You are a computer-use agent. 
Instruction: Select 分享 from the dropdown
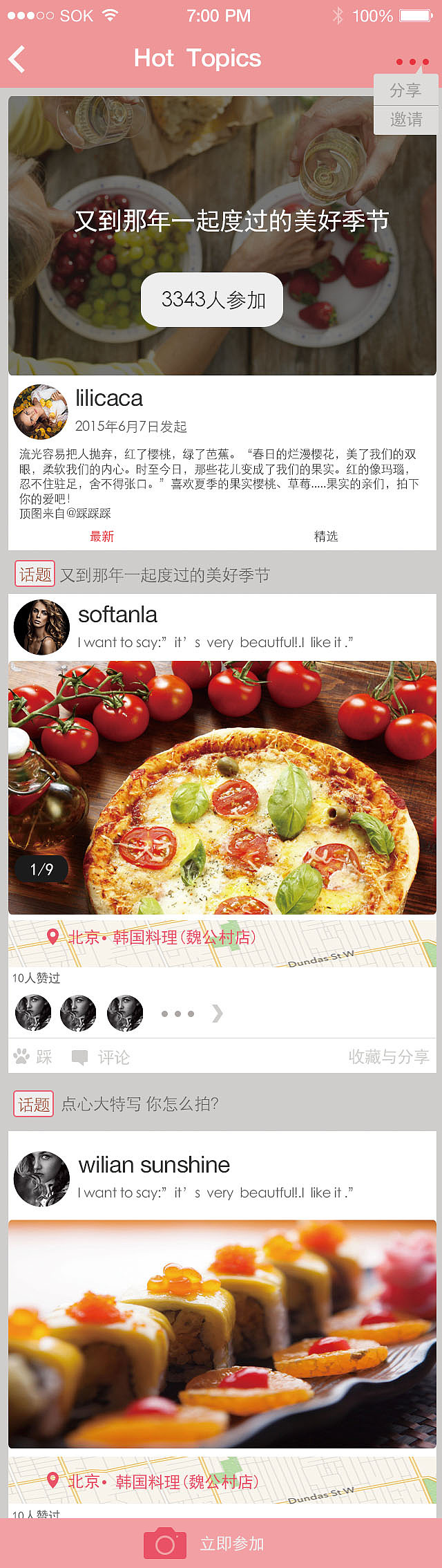point(405,91)
